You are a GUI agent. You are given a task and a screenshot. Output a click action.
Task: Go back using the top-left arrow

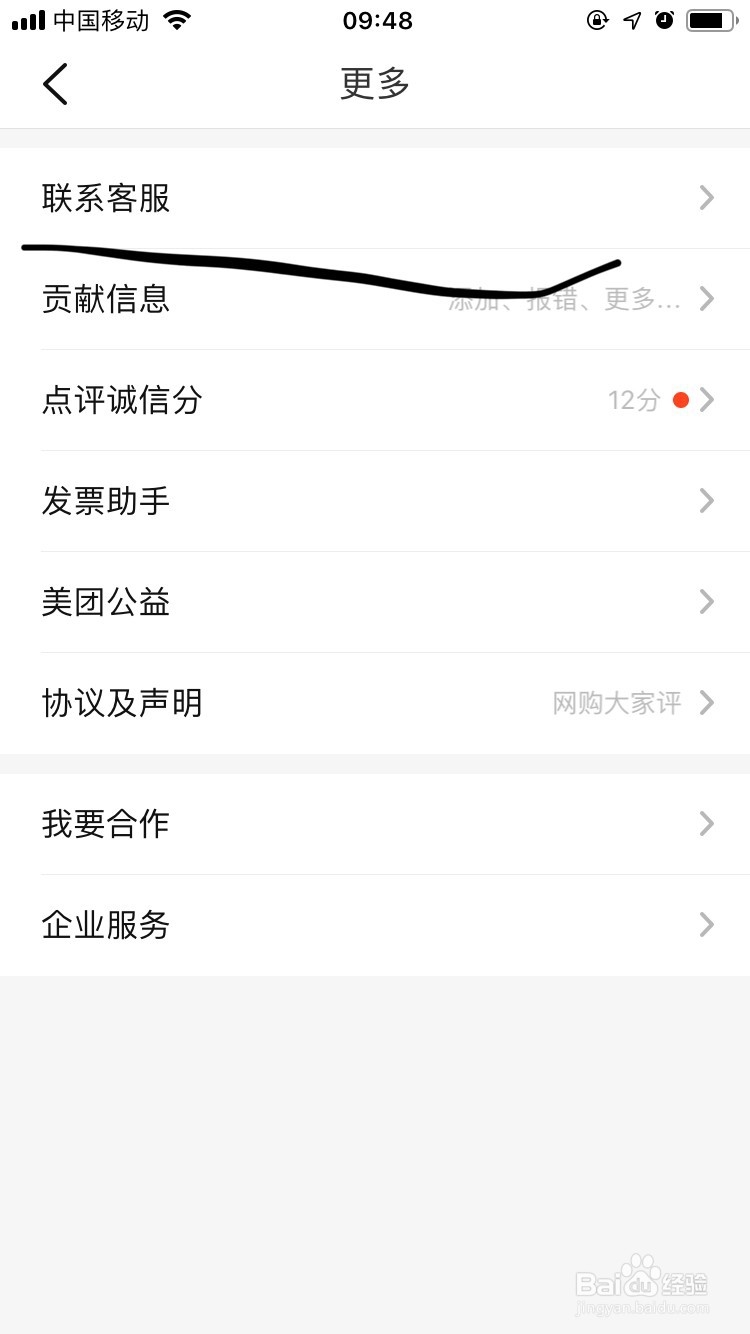click(x=55, y=84)
